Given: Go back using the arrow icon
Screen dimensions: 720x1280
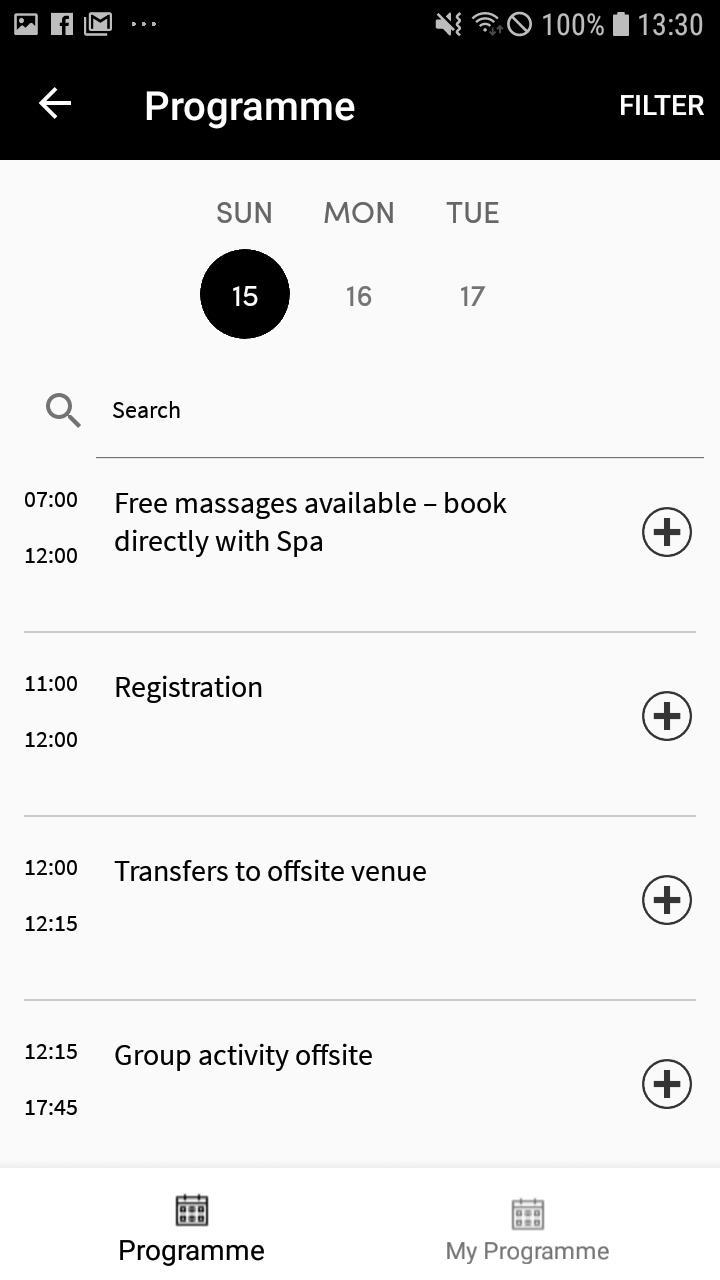Looking at the screenshot, I should point(55,104).
